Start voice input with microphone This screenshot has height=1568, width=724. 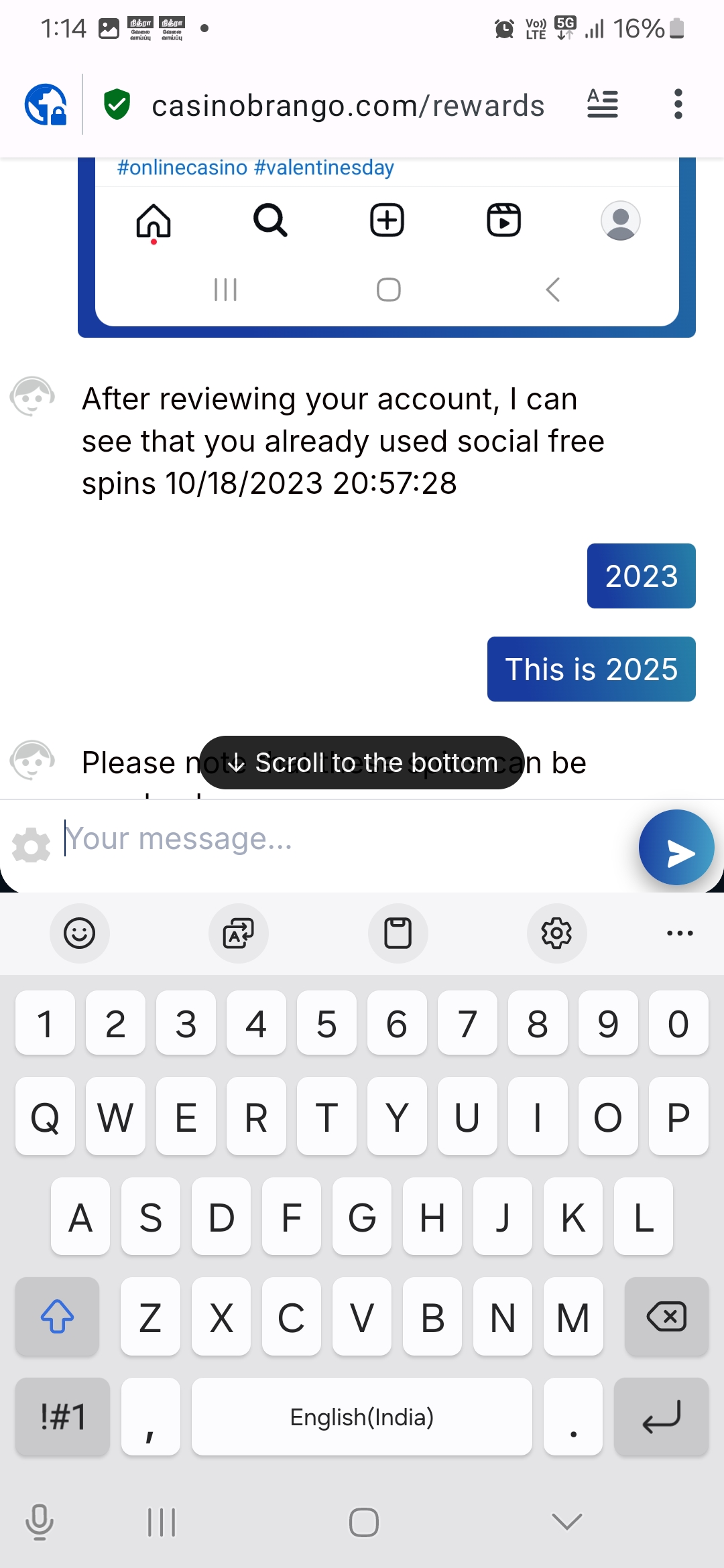tap(39, 1522)
